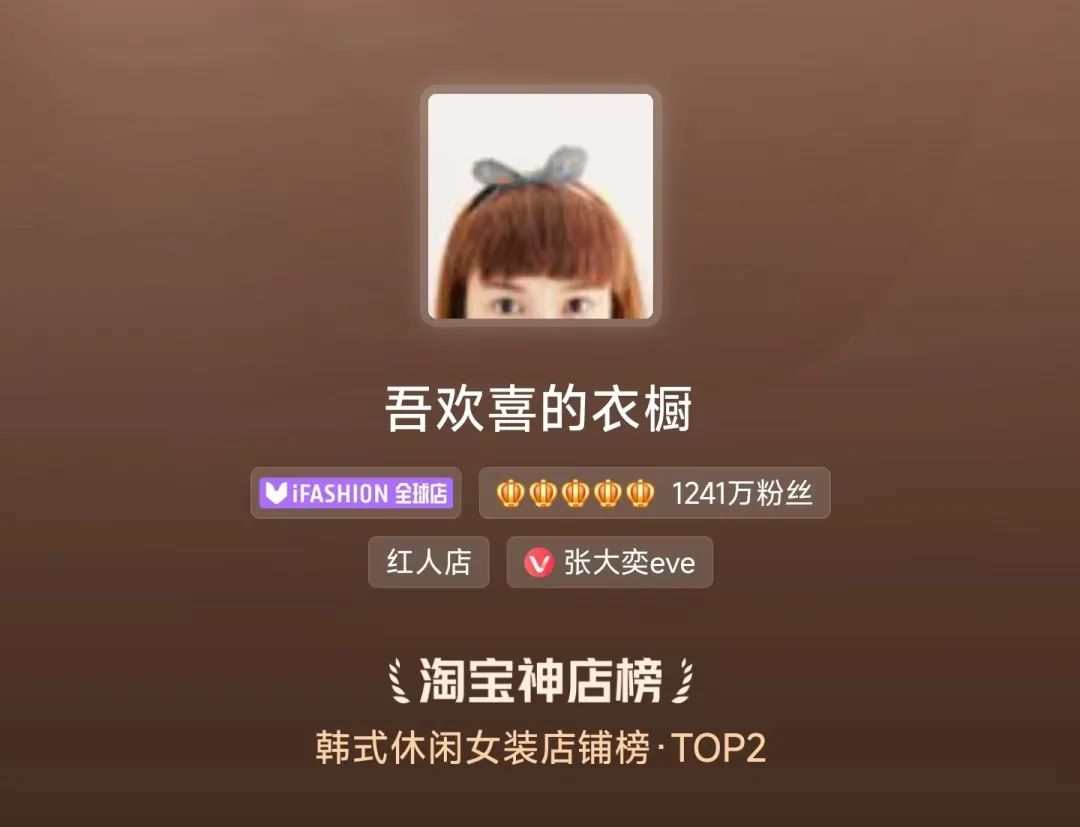Open the 1241万粉丝 crown rating chip
The width and height of the screenshot is (1080, 827).
(x=654, y=493)
